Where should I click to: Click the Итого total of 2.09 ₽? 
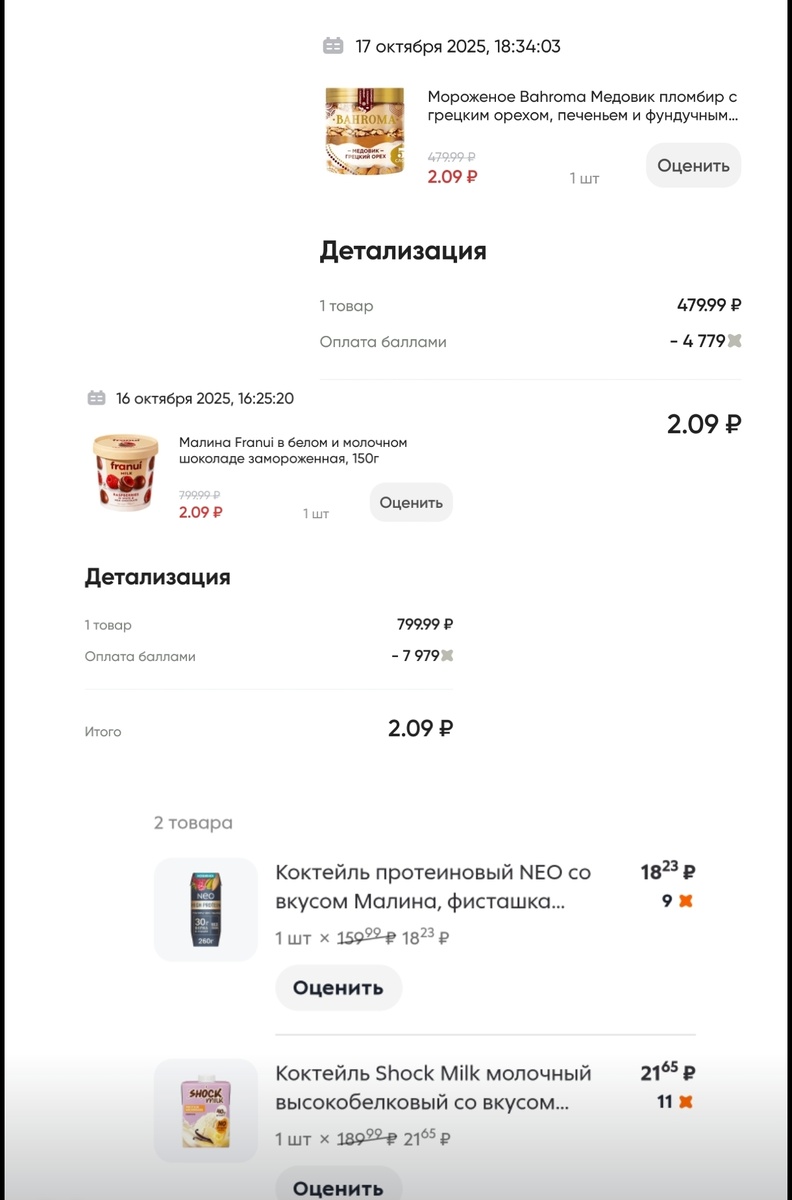click(420, 728)
